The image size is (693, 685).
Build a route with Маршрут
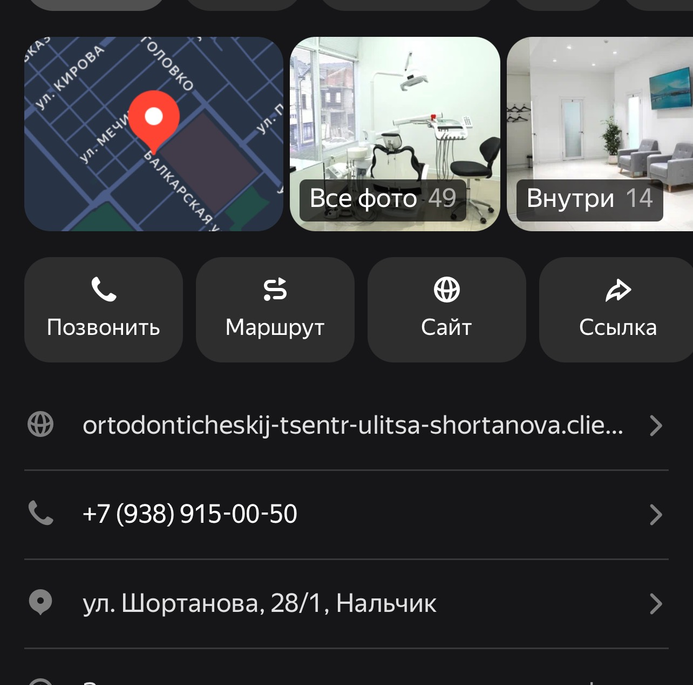click(x=275, y=309)
